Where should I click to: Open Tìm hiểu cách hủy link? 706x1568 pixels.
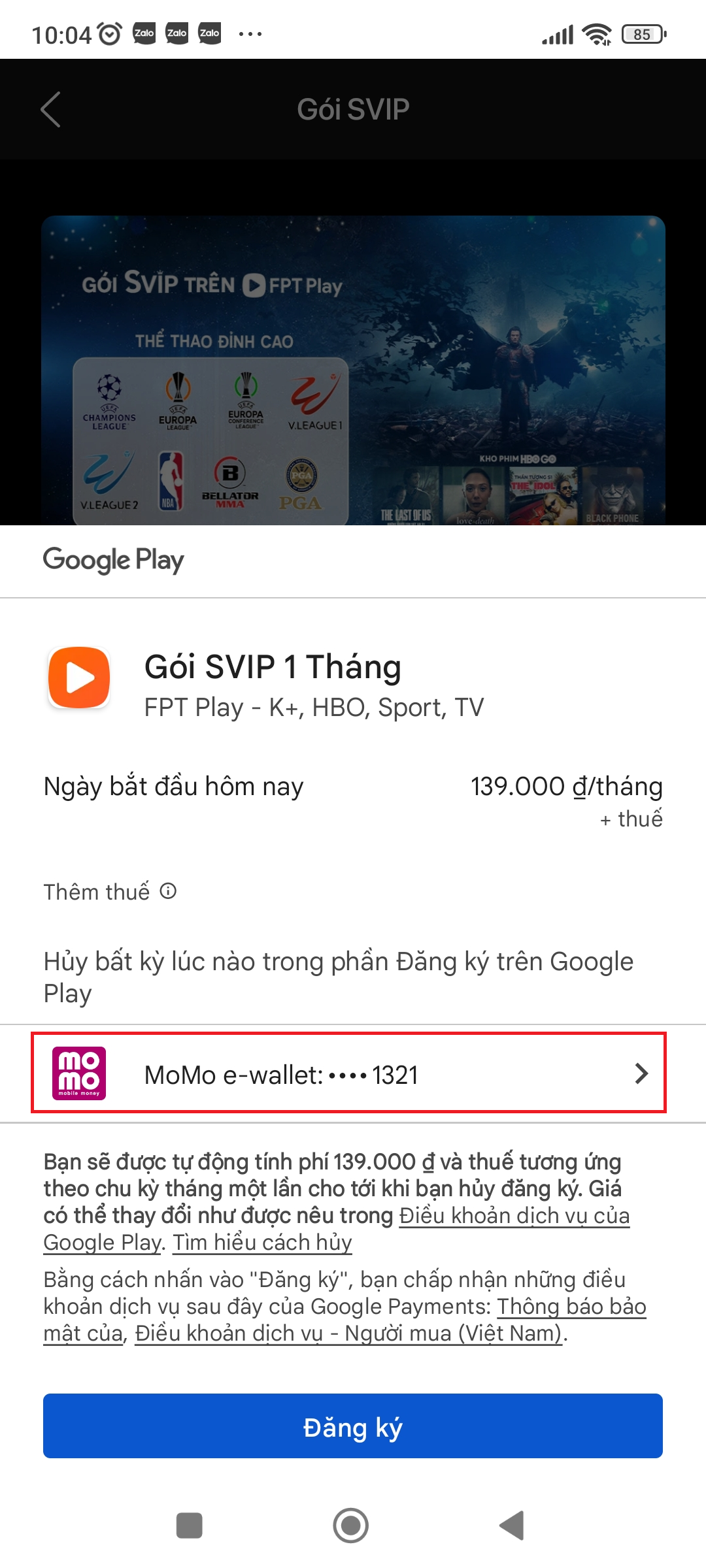pos(262,1243)
